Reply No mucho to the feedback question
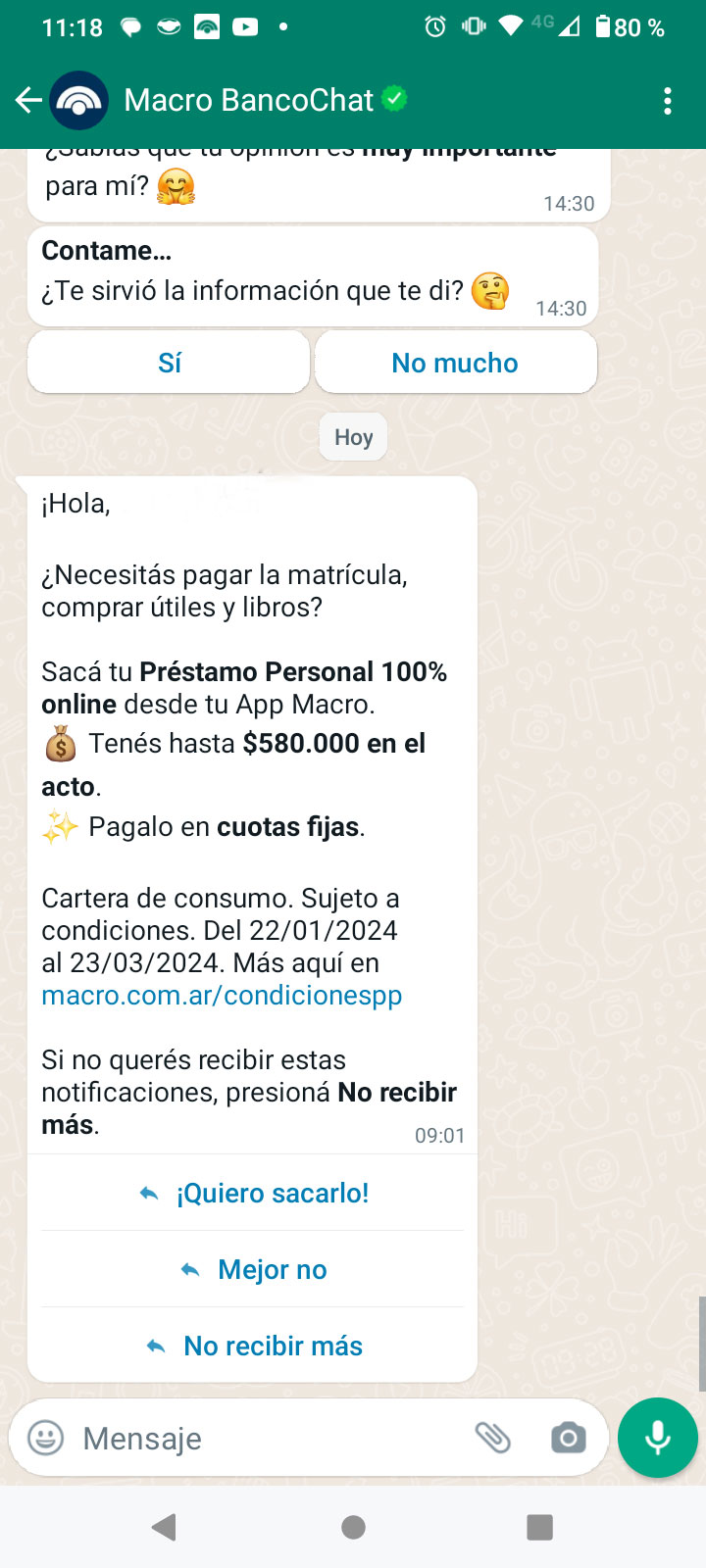 [455, 363]
